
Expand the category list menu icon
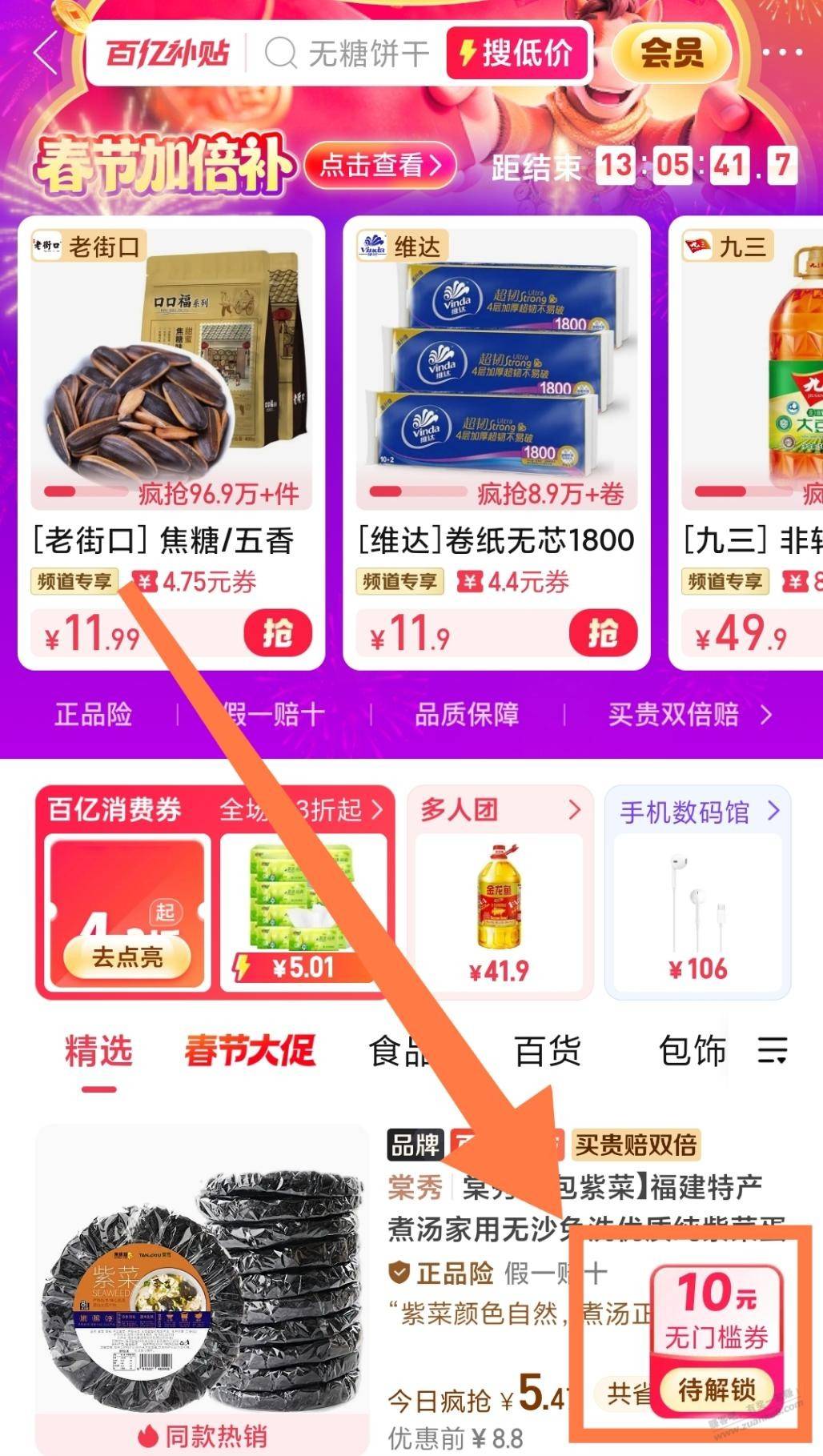tap(773, 1049)
